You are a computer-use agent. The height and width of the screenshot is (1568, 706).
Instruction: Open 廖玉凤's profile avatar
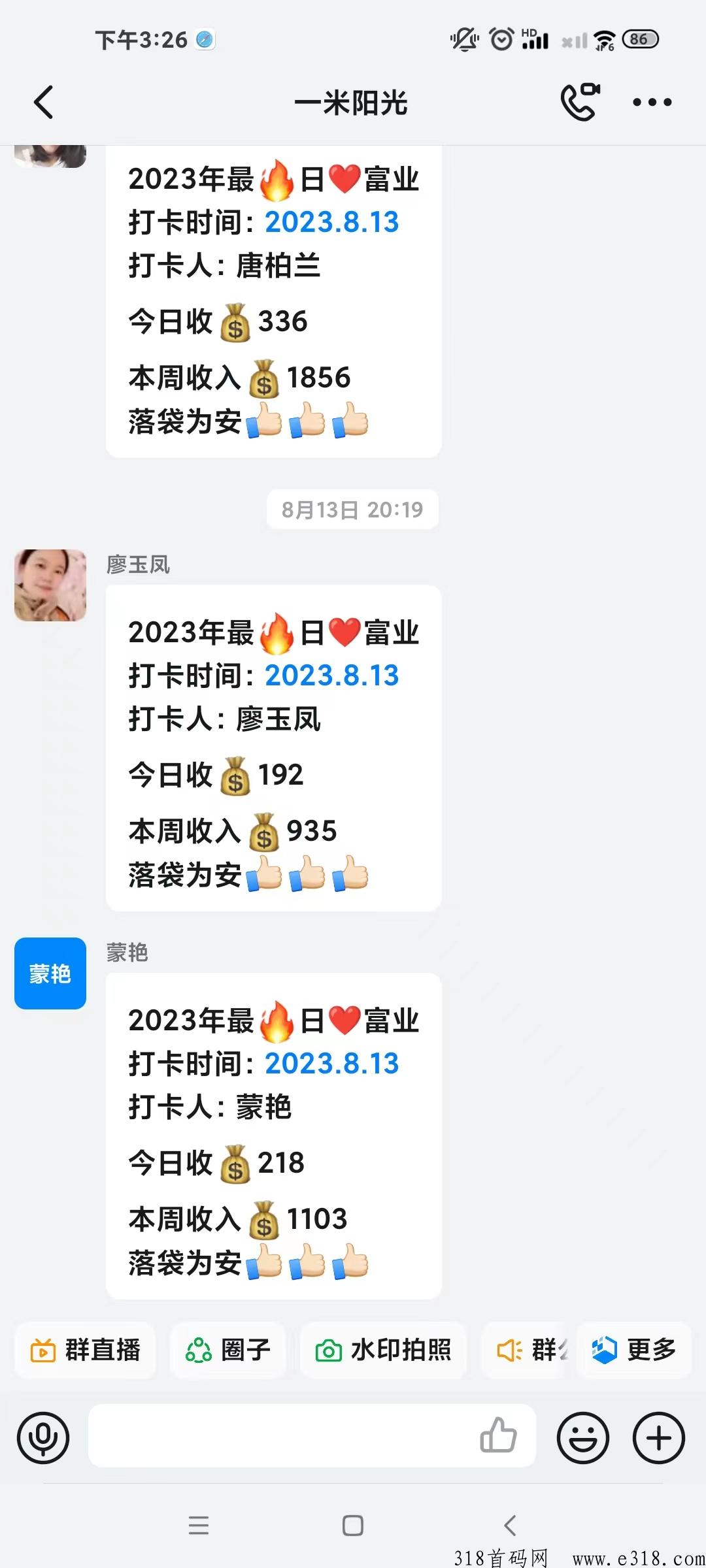50,585
